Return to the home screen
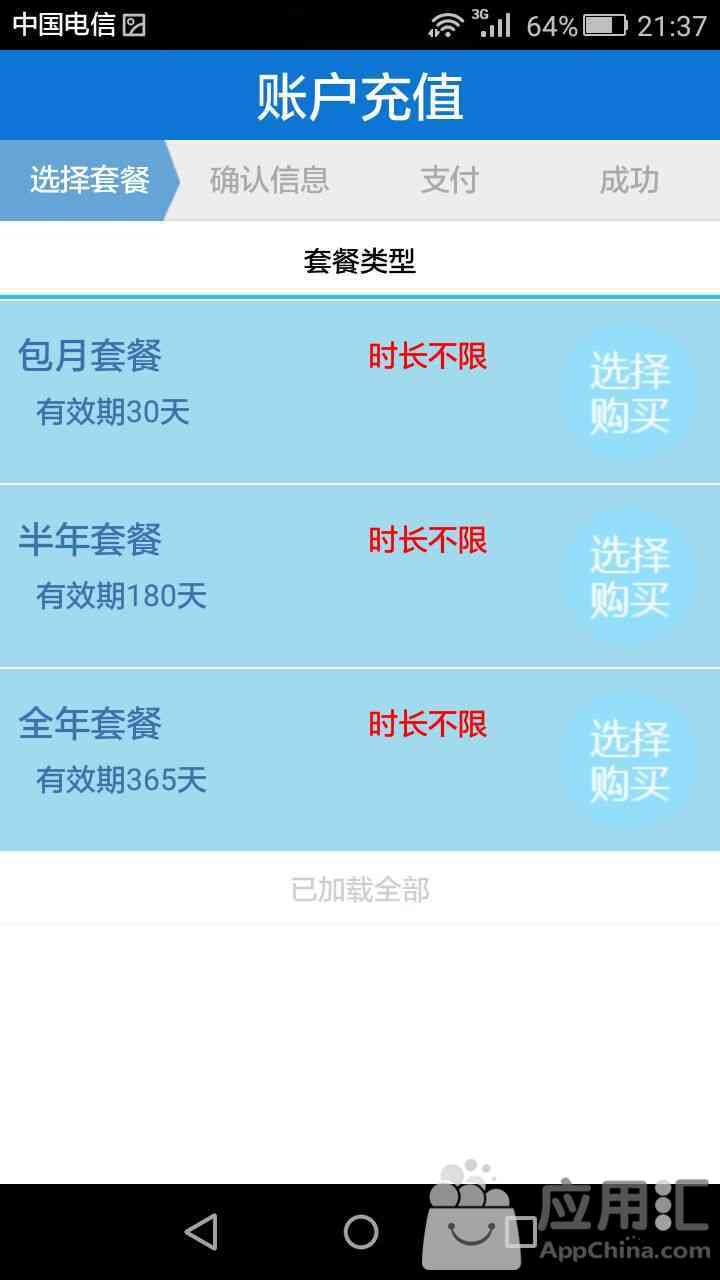 (x=361, y=1232)
